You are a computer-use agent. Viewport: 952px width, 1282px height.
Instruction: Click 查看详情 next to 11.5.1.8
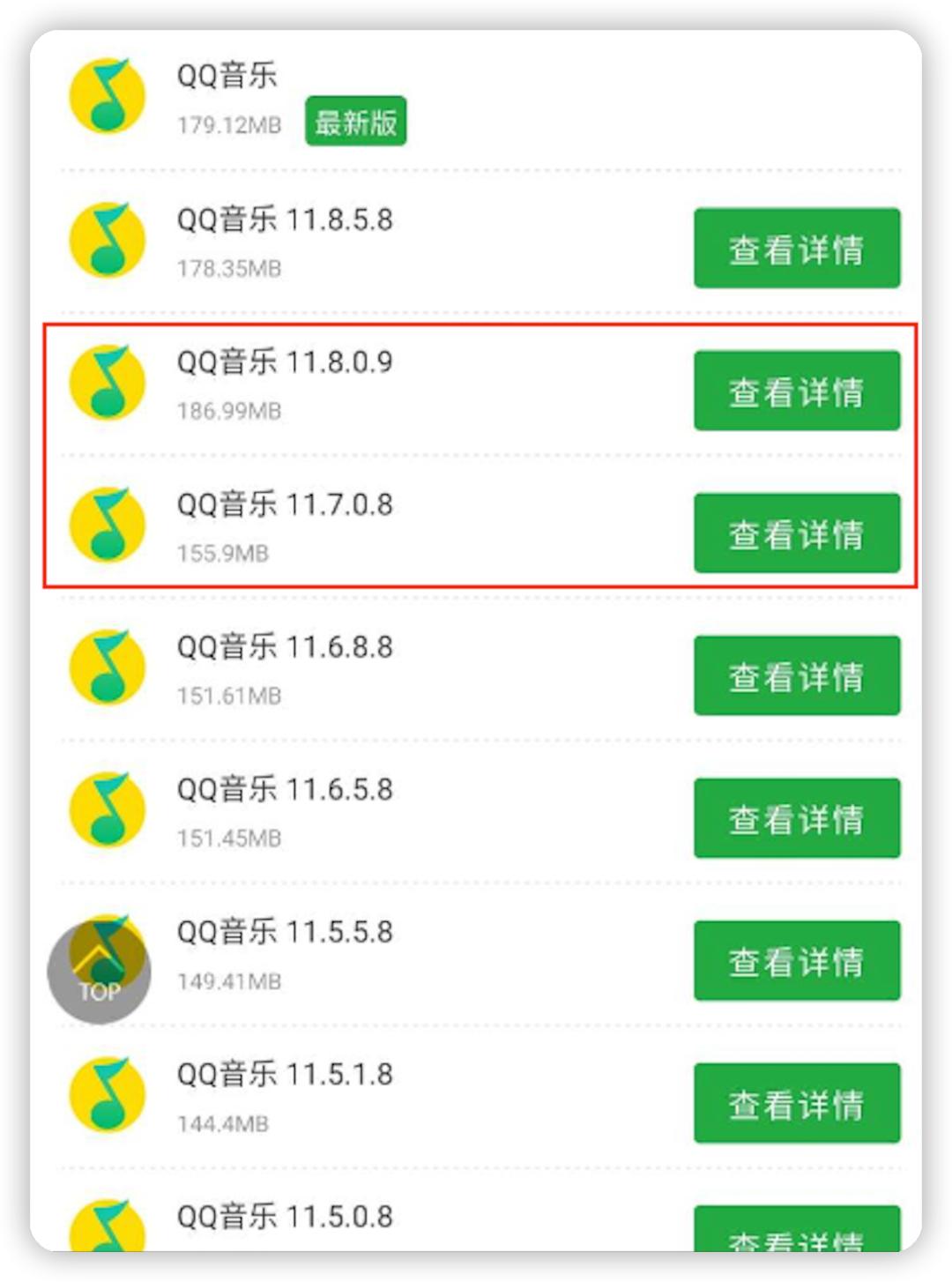tap(796, 1103)
